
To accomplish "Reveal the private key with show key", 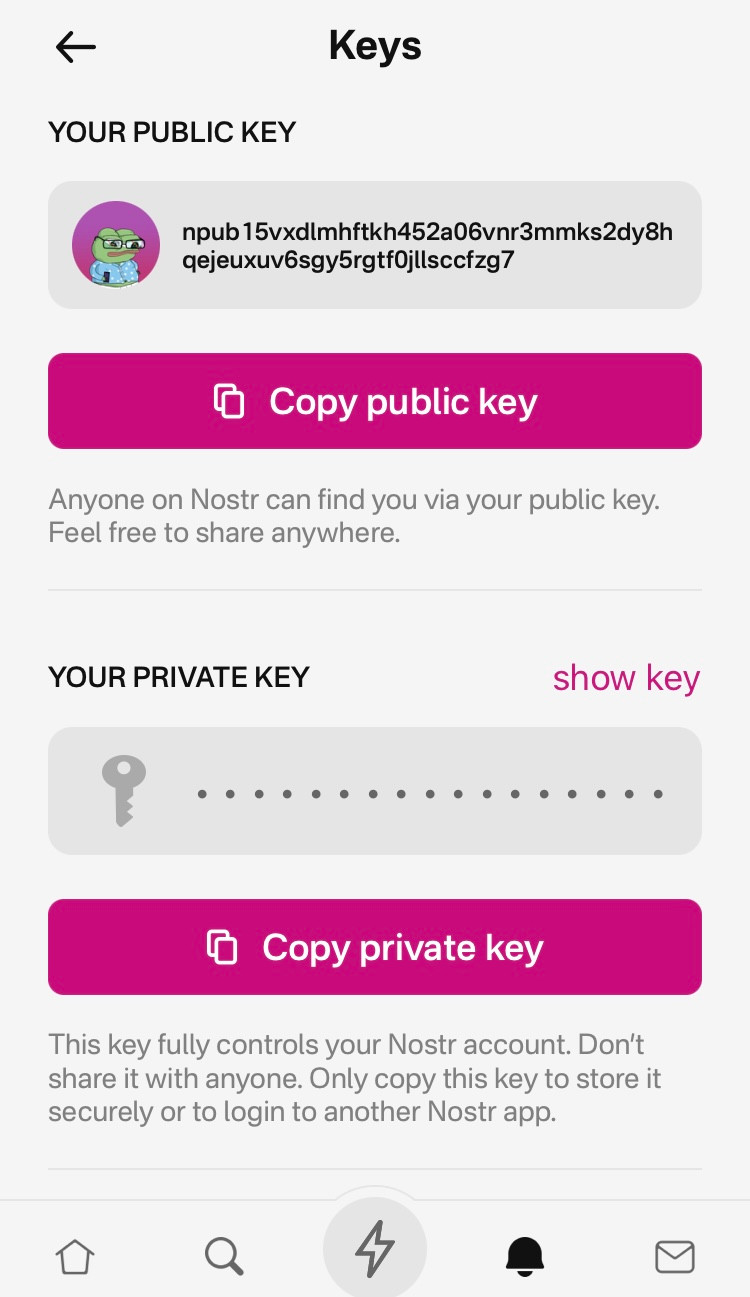I will pyautogui.click(x=626, y=678).
